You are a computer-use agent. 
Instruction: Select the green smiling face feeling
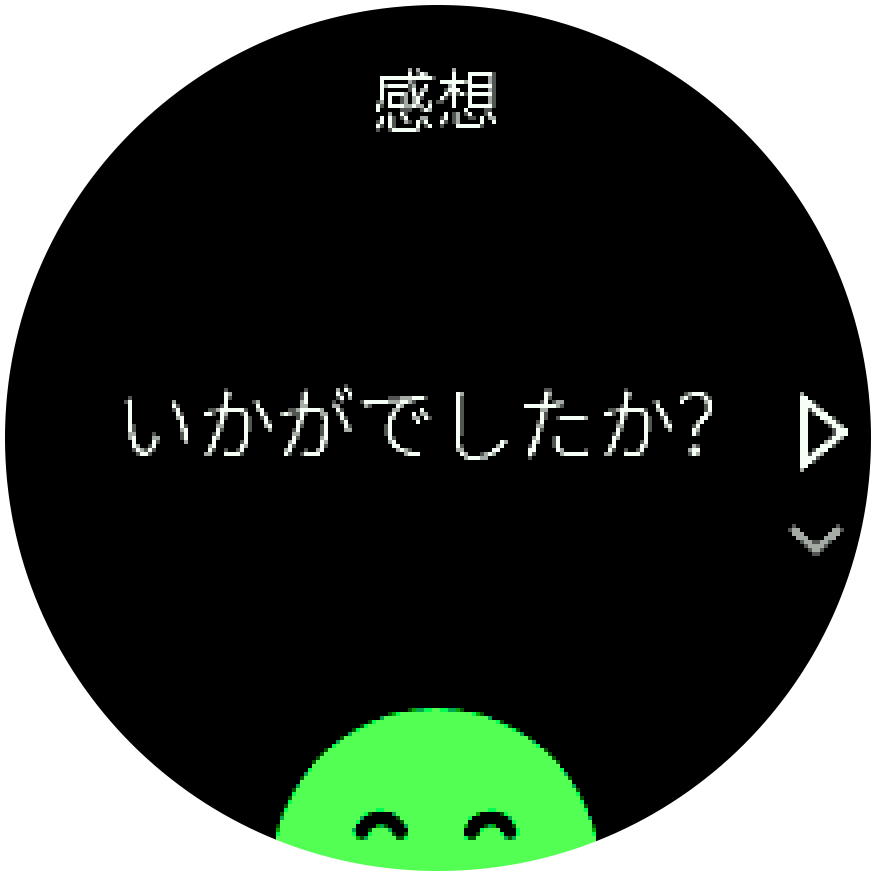tap(436, 790)
